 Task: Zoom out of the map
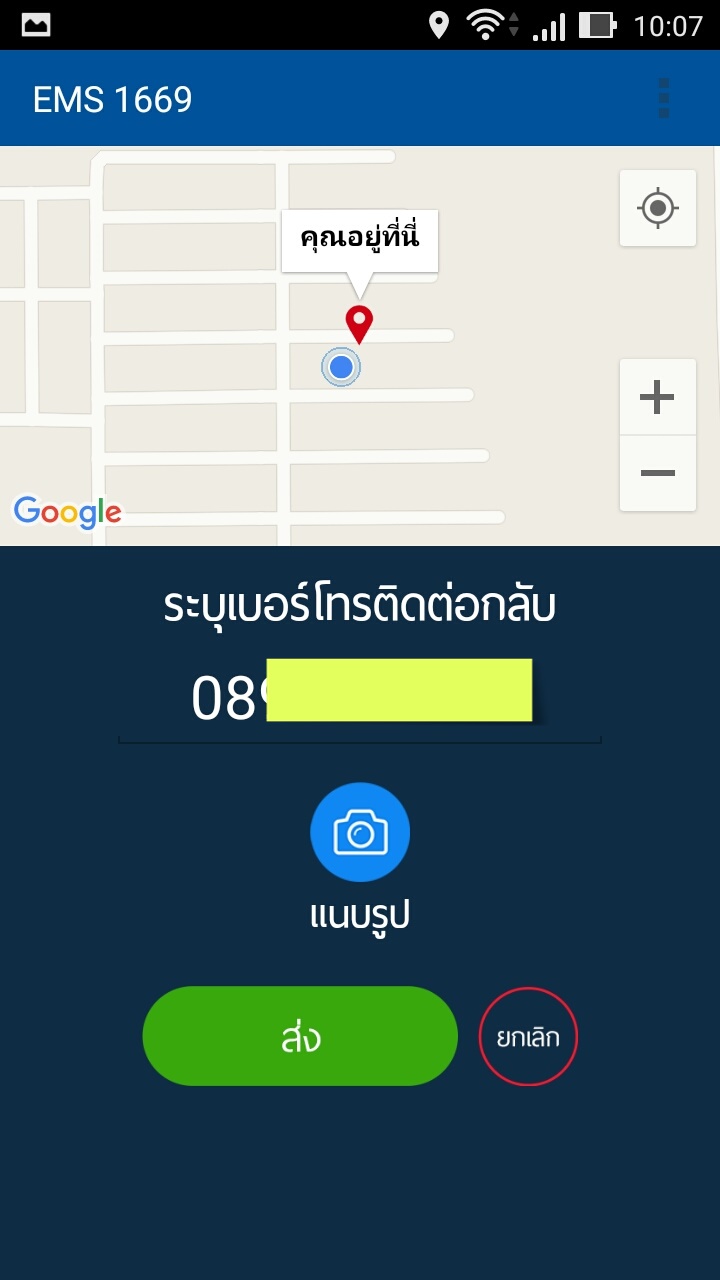(x=658, y=473)
